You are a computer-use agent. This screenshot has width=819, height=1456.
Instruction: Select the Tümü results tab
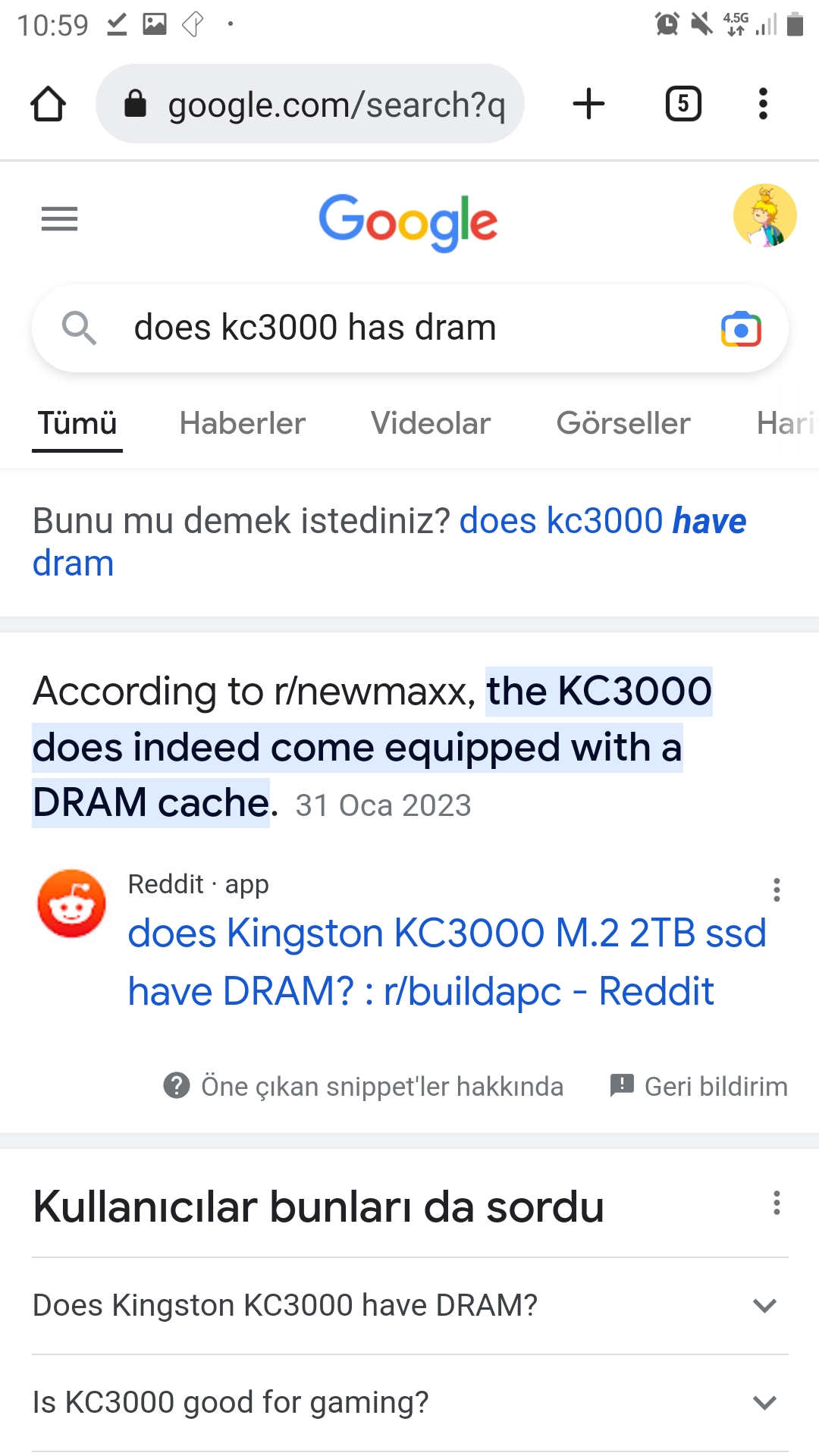click(x=77, y=423)
